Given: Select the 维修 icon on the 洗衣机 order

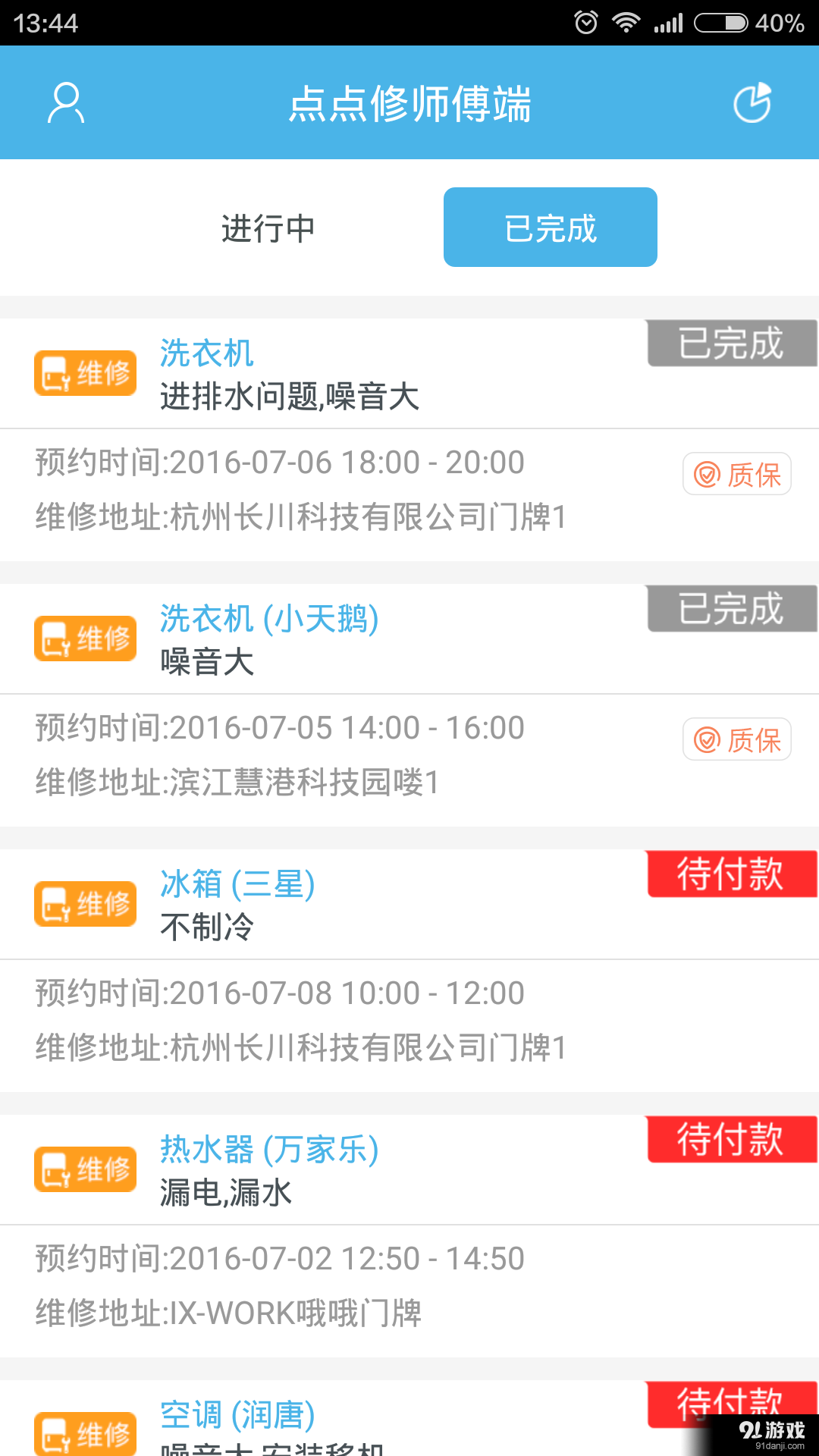Looking at the screenshot, I should point(84,372).
